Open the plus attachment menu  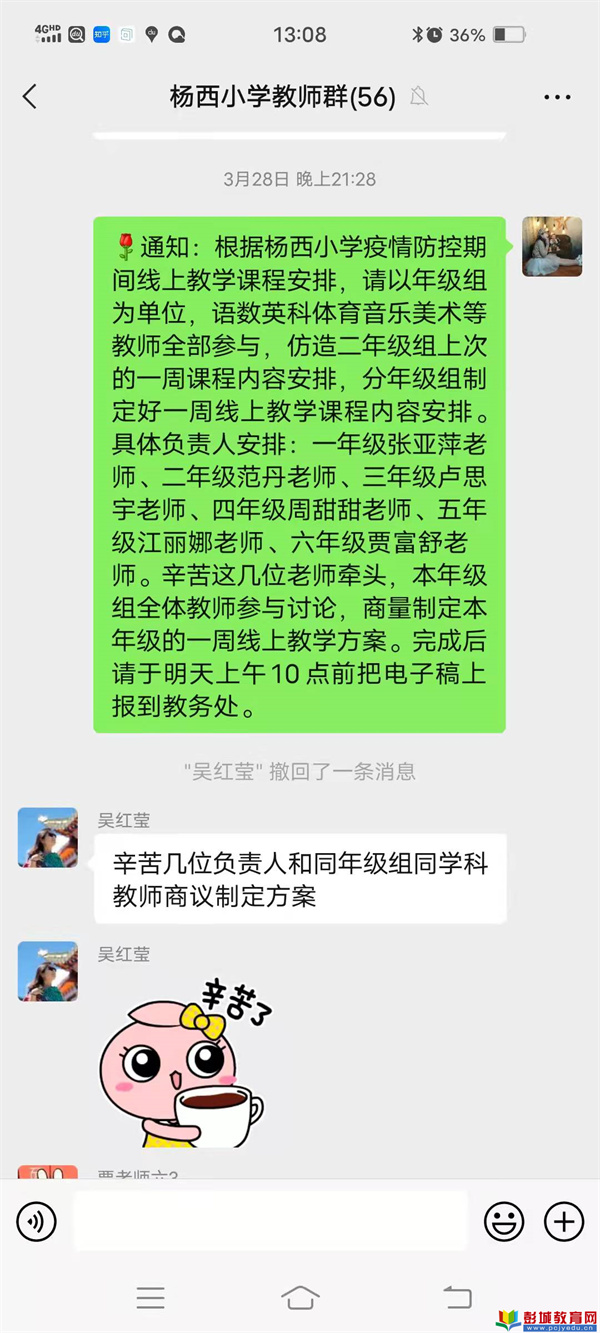(563, 1220)
